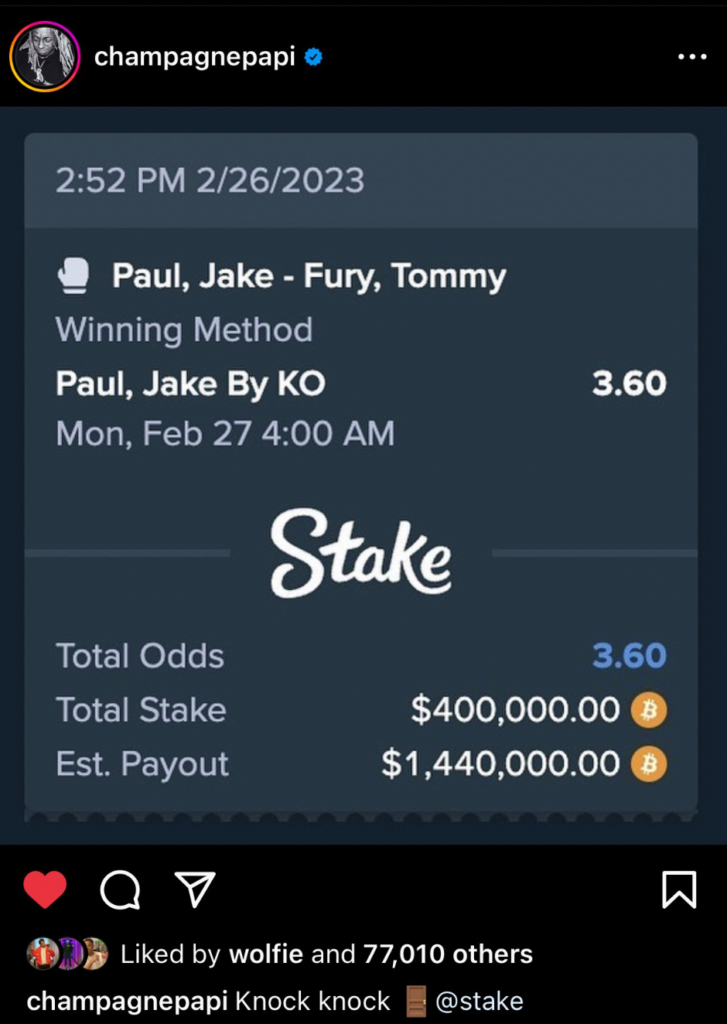Screen dimensions: 727x1024
Task: Share the post with the paper plane icon
Action: pyautogui.click(x=195, y=888)
